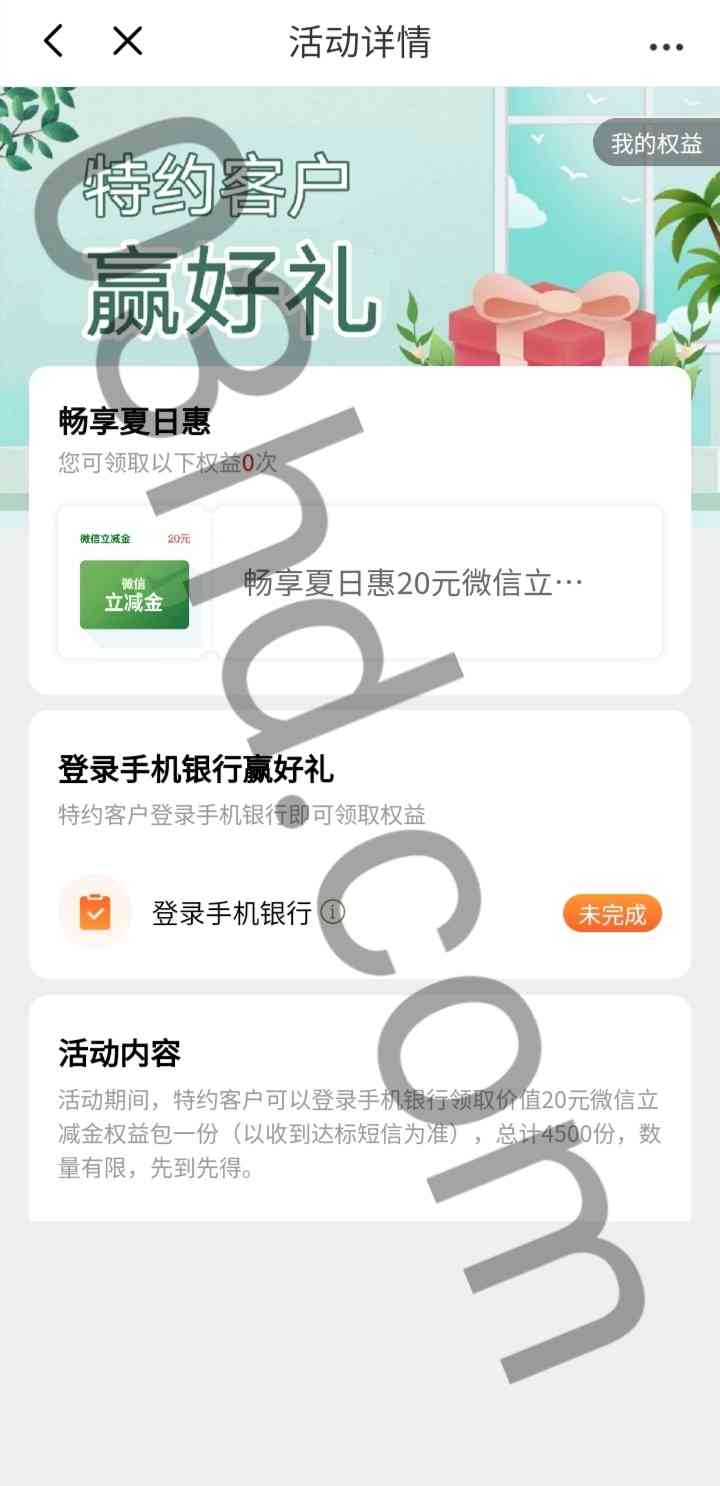
Task: Open the three-dot overflow menu
Action: (666, 46)
